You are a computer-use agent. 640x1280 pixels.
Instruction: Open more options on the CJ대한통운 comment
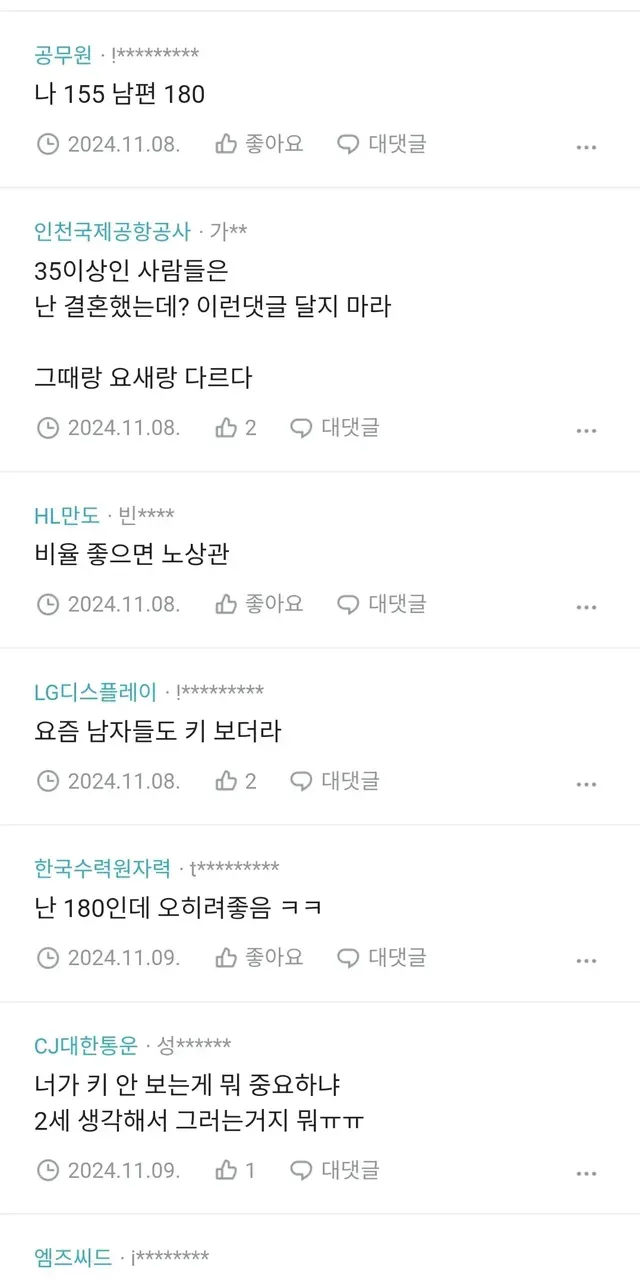(x=586, y=1172)
